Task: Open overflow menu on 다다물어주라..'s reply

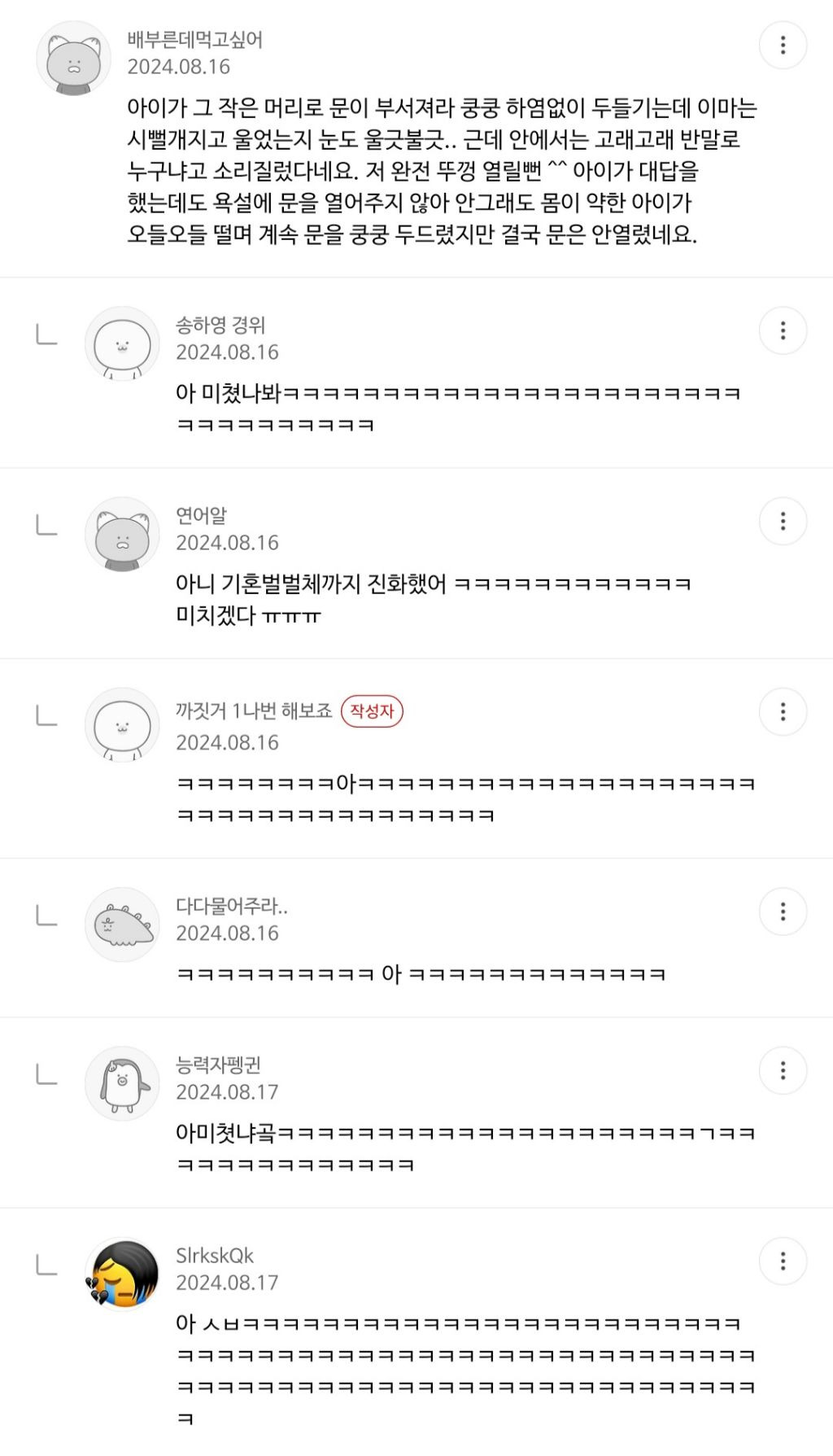Action: (x=783, y=912)
